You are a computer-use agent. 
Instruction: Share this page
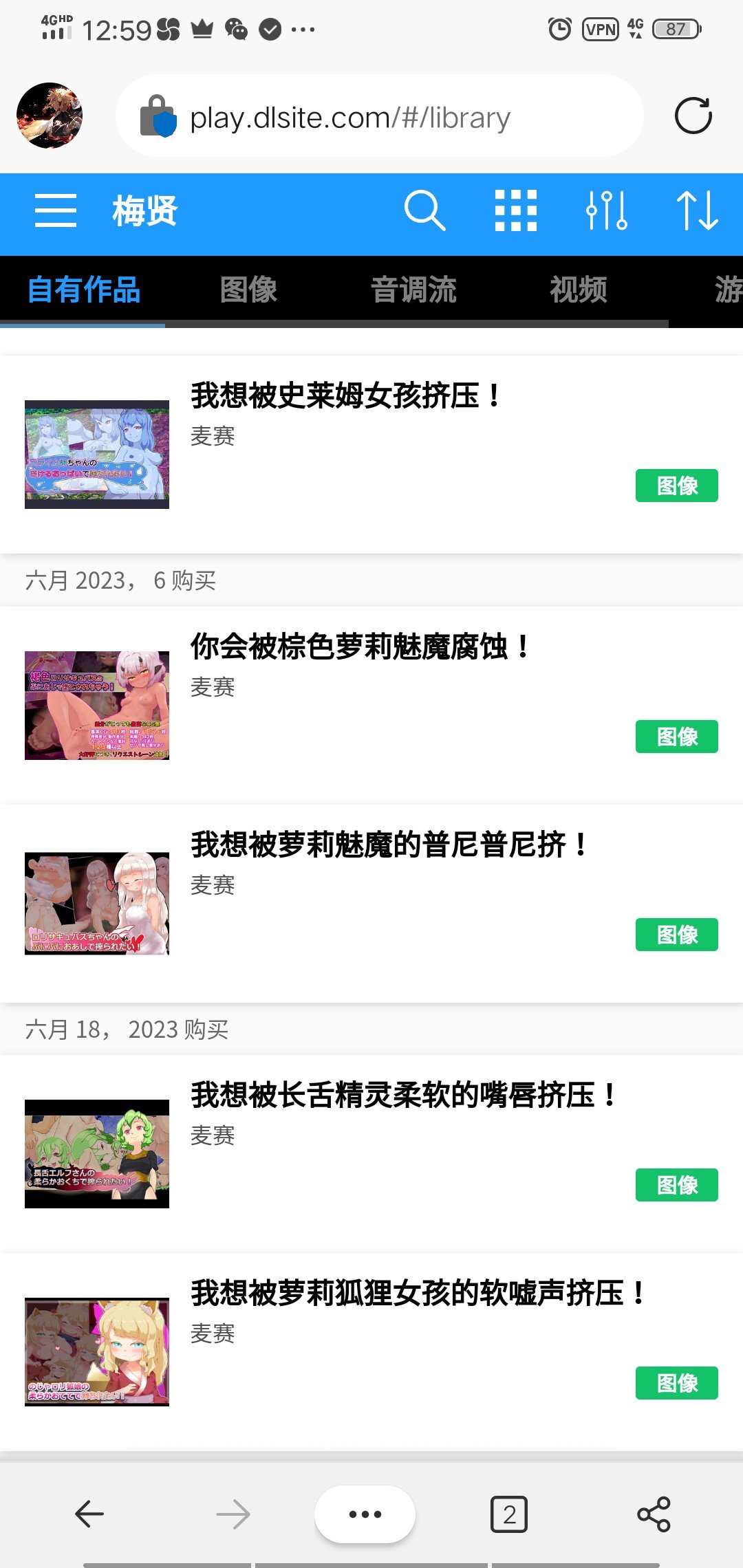point(654,1514)
